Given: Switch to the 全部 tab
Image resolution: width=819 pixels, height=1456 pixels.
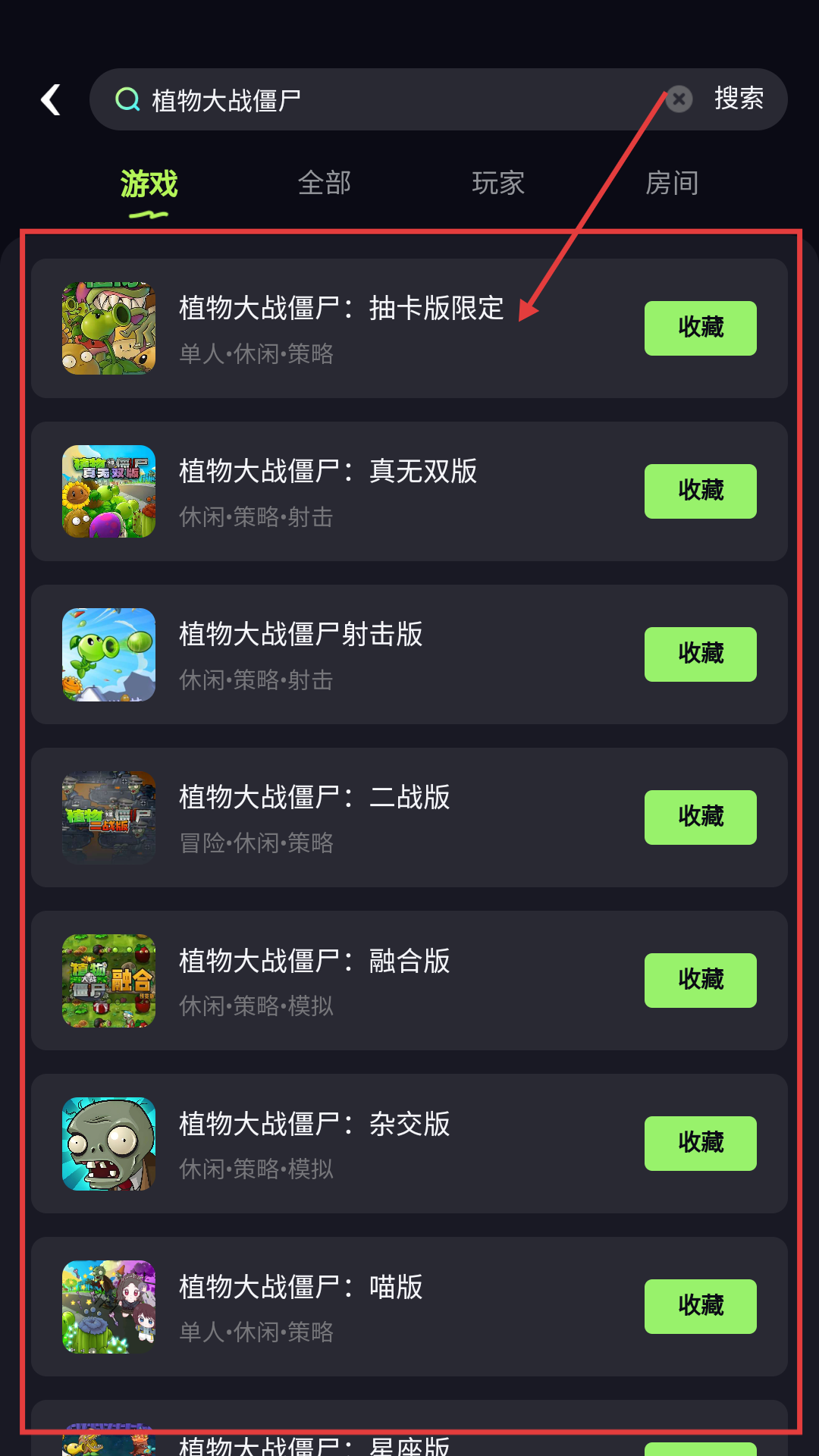Looking at the screenshot, I should click(x=325, y=183).
